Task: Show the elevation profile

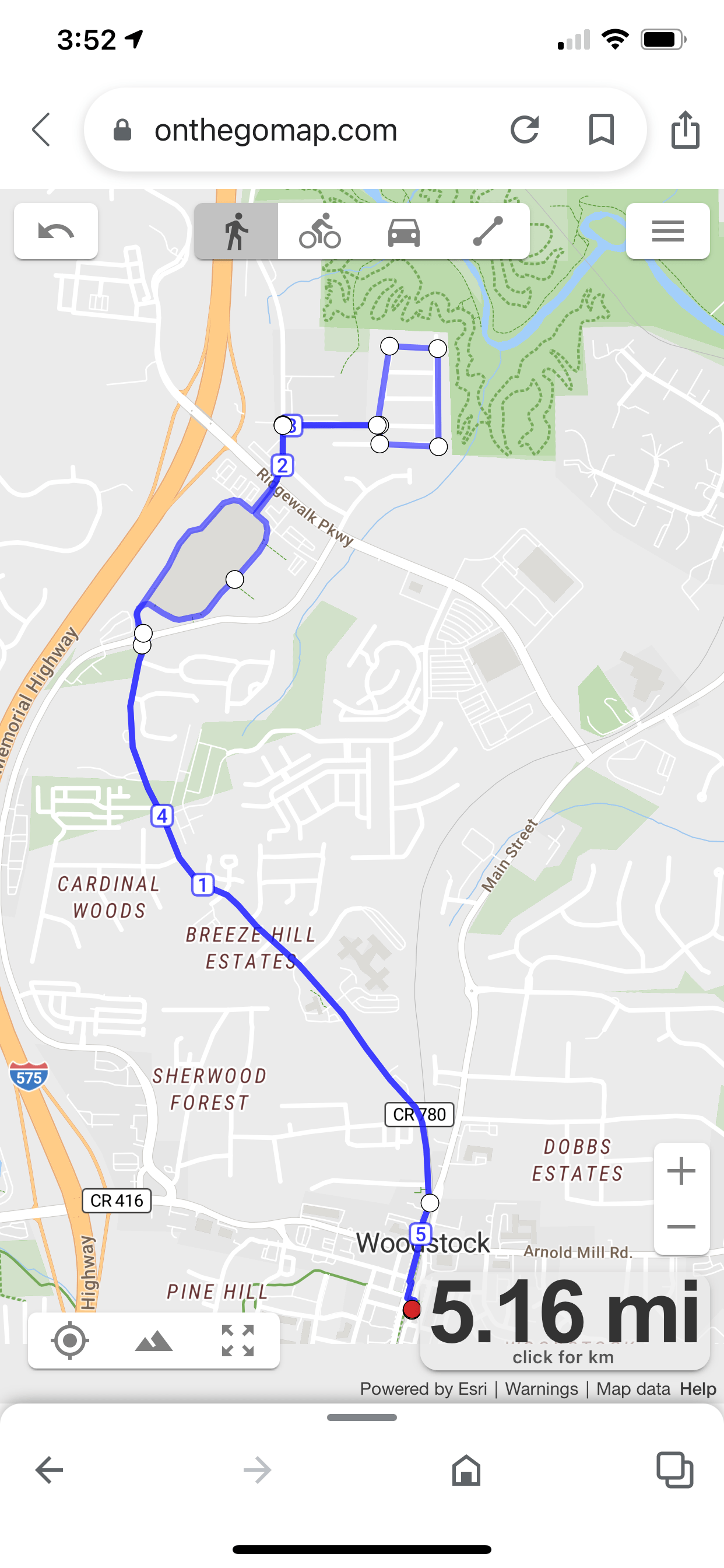Action: [x=153, y=1340]
